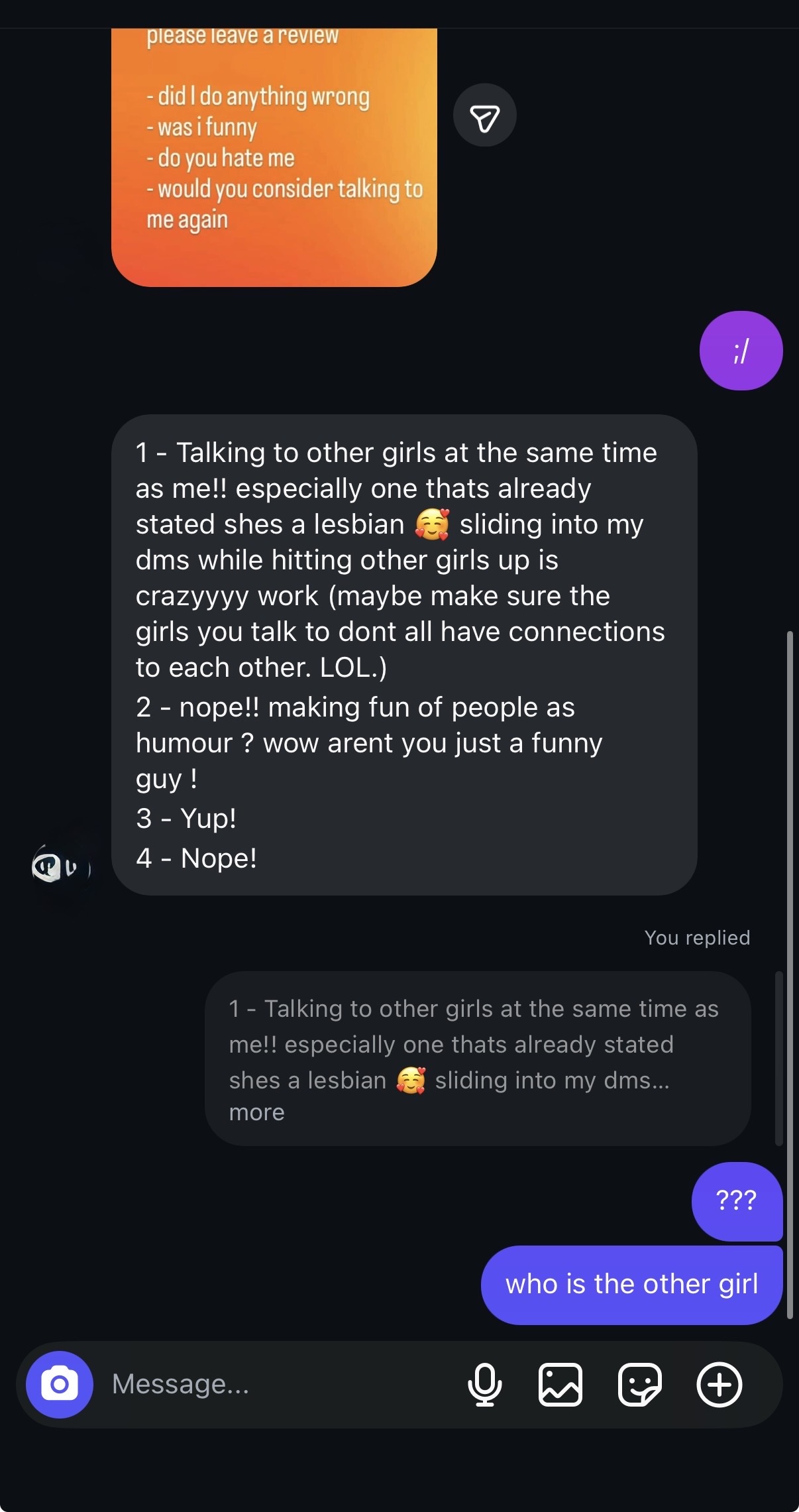The height and width of the screenshot is (1512, 799).
Task: Open the sender's profile avatar
Action: click(60, 866)
